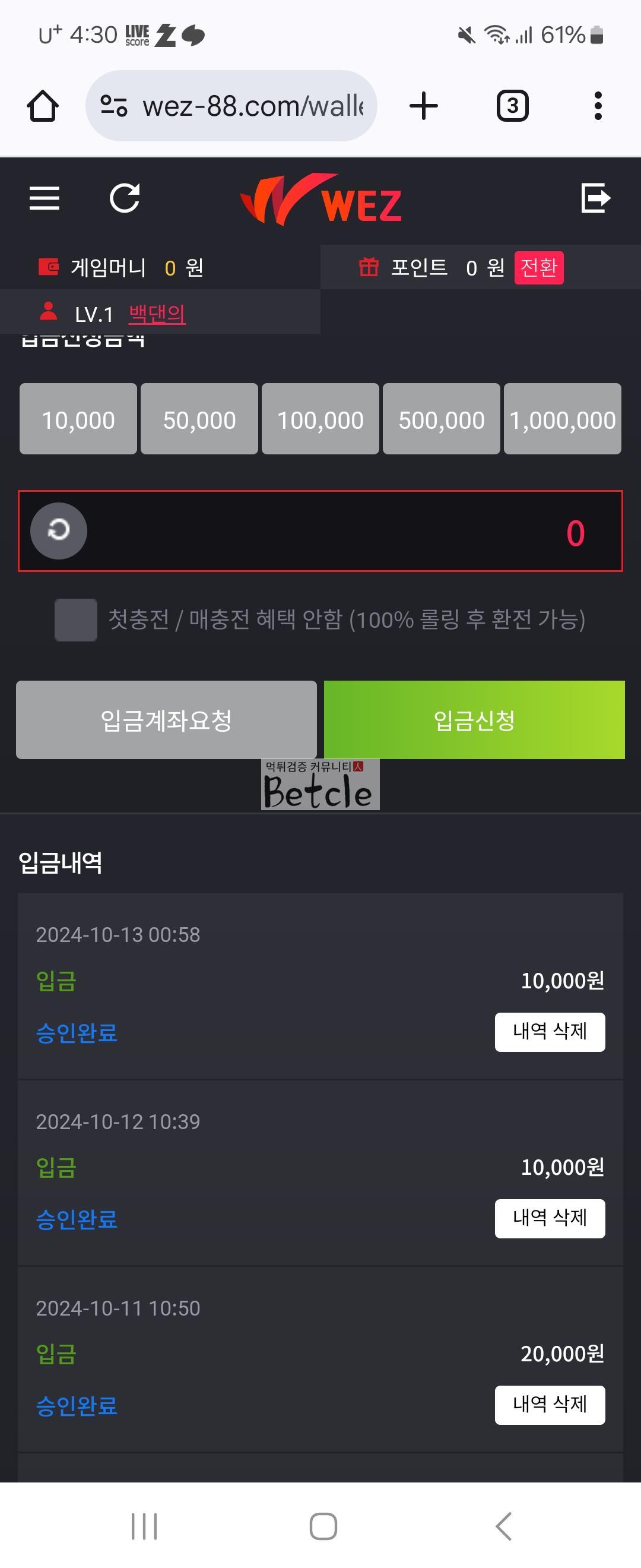Open the hamburger menu

point(45,198)
